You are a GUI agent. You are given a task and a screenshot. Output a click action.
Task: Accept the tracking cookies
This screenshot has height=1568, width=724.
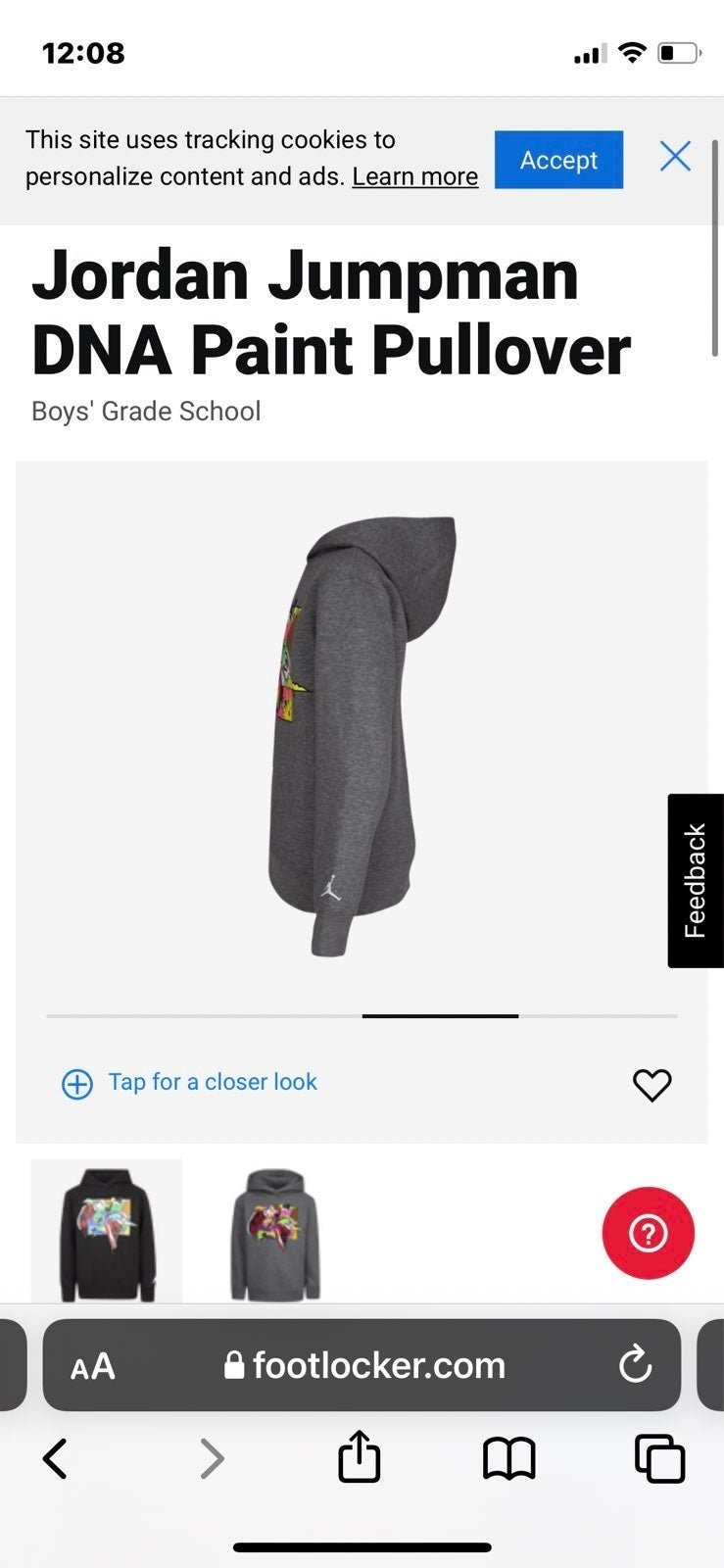558,160
